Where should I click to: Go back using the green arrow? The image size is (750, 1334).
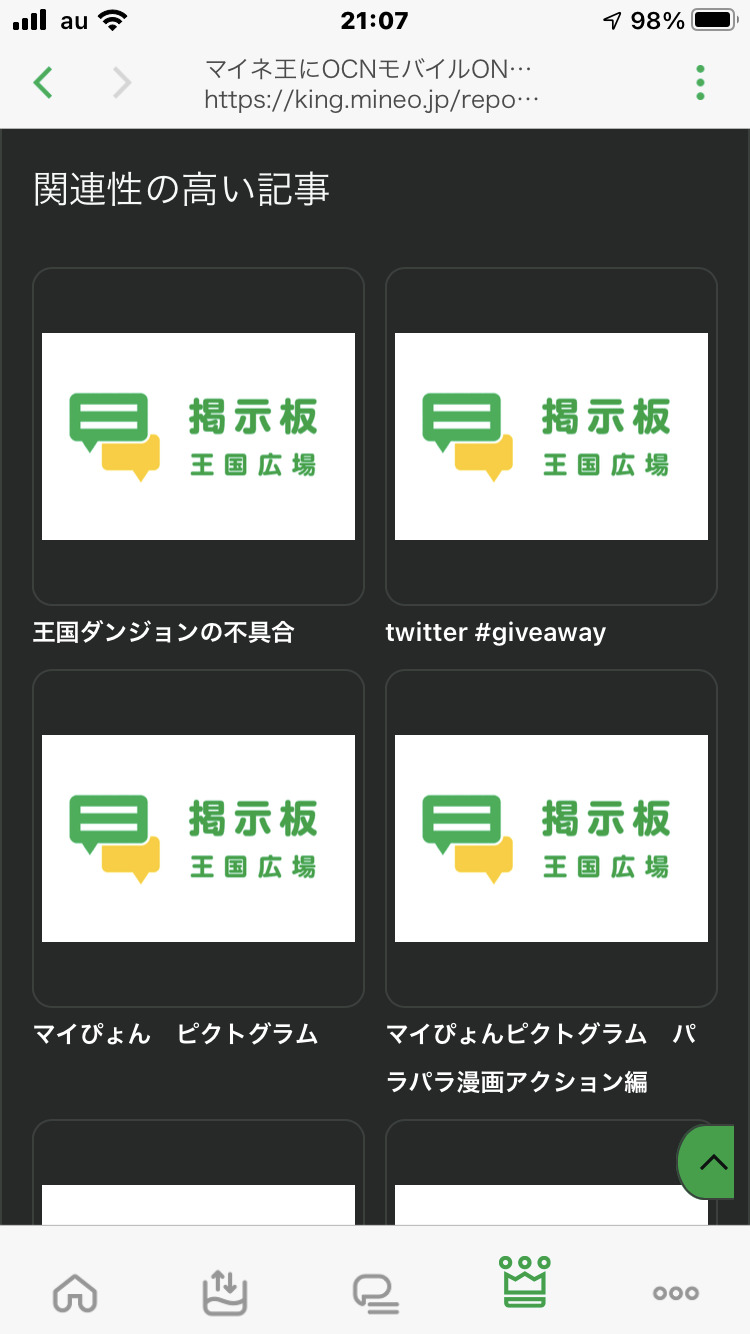coord(43,82)
